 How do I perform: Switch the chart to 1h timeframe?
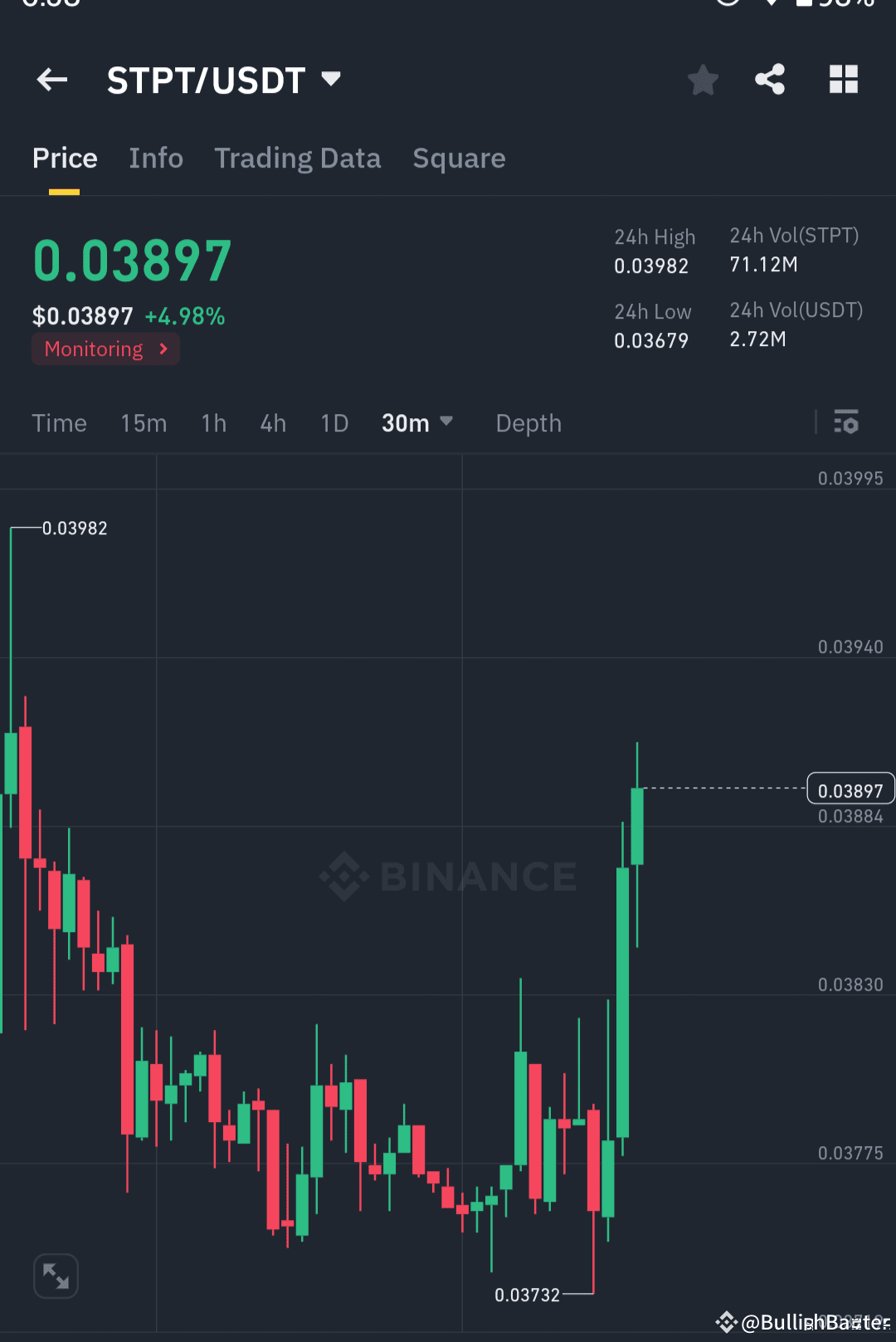pos(213,422)
